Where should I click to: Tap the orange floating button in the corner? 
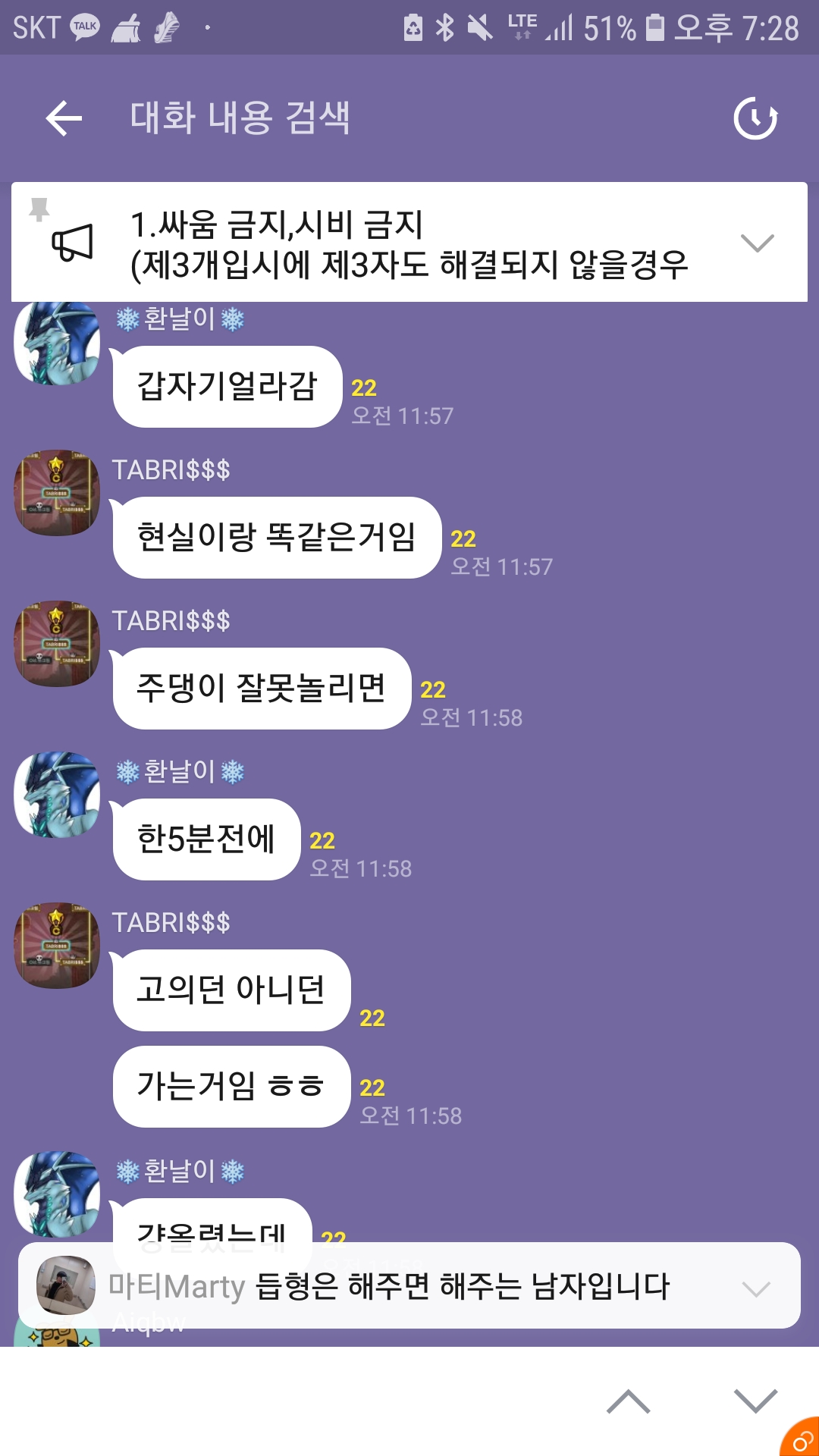pyautogui.click(x=801, y=1439)
